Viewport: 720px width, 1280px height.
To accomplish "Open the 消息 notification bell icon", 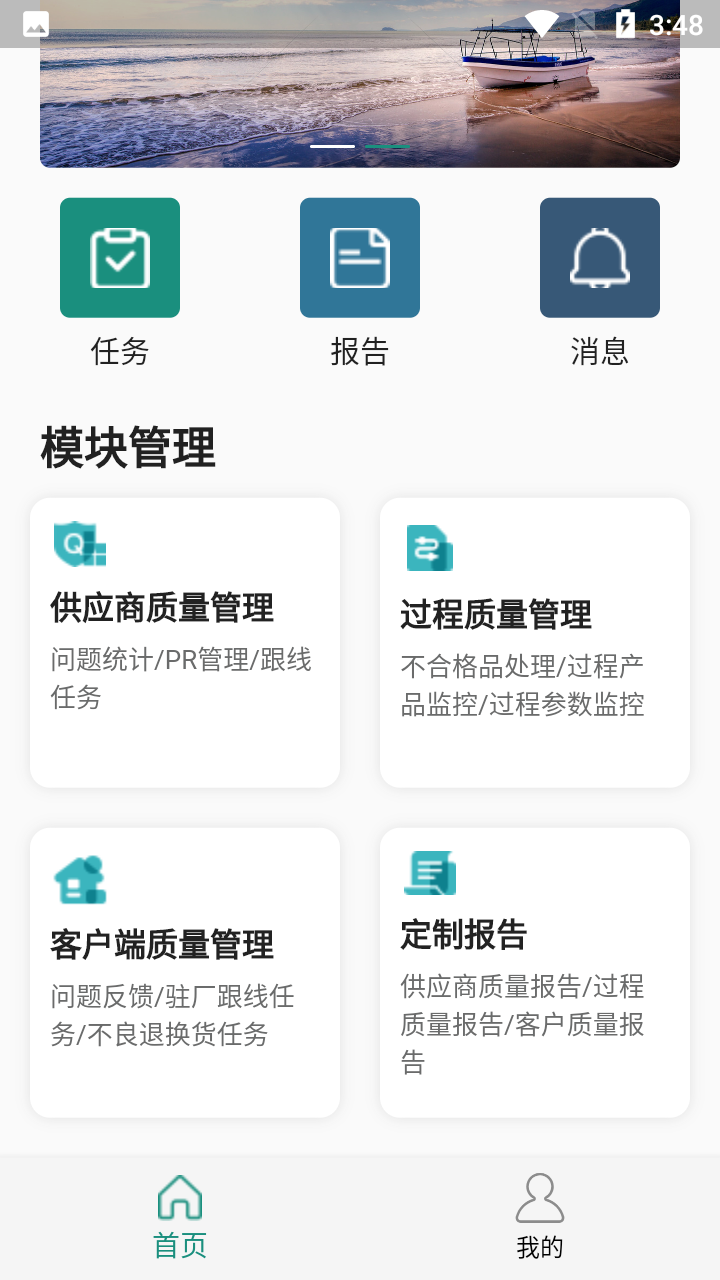I will 599,257.
